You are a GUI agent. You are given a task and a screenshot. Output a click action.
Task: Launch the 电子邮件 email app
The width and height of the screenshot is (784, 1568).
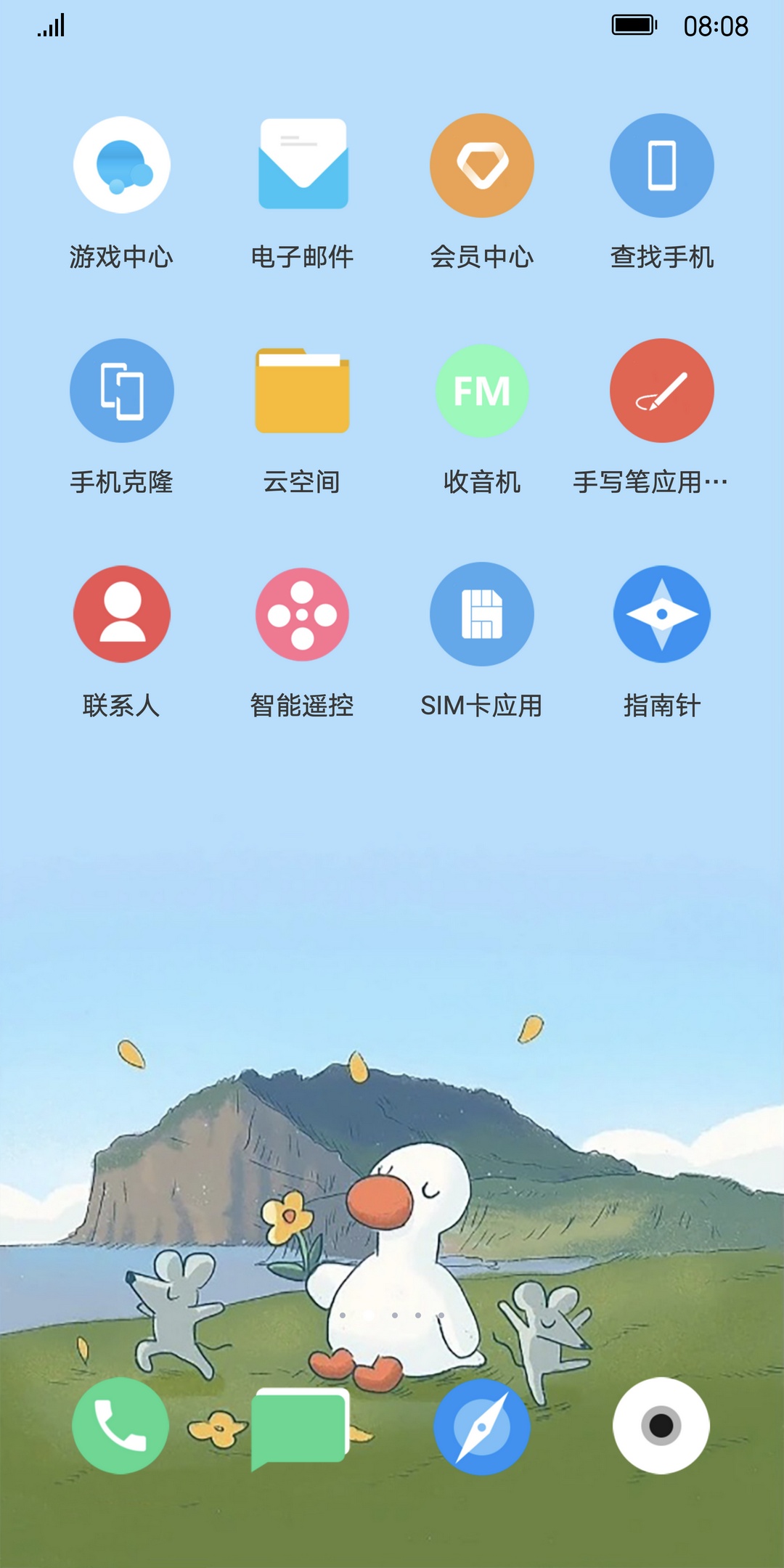tap(302, 166)
